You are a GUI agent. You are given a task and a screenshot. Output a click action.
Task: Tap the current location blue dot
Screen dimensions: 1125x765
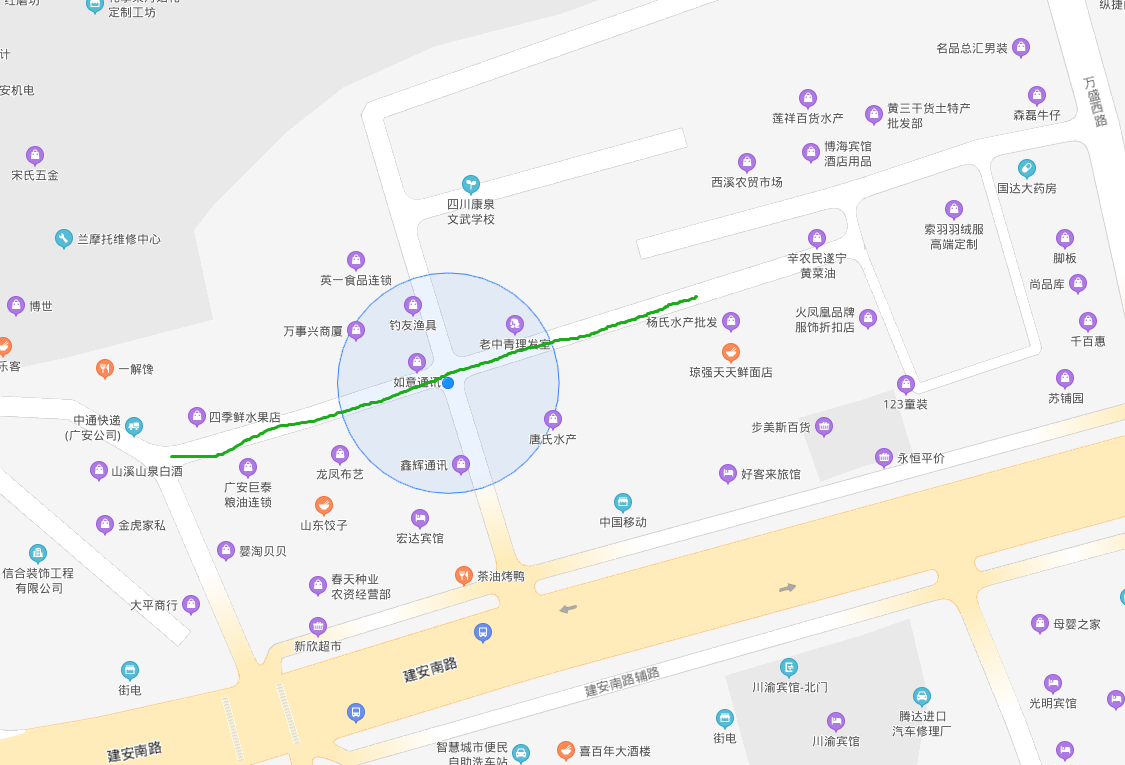coord(448,383)
